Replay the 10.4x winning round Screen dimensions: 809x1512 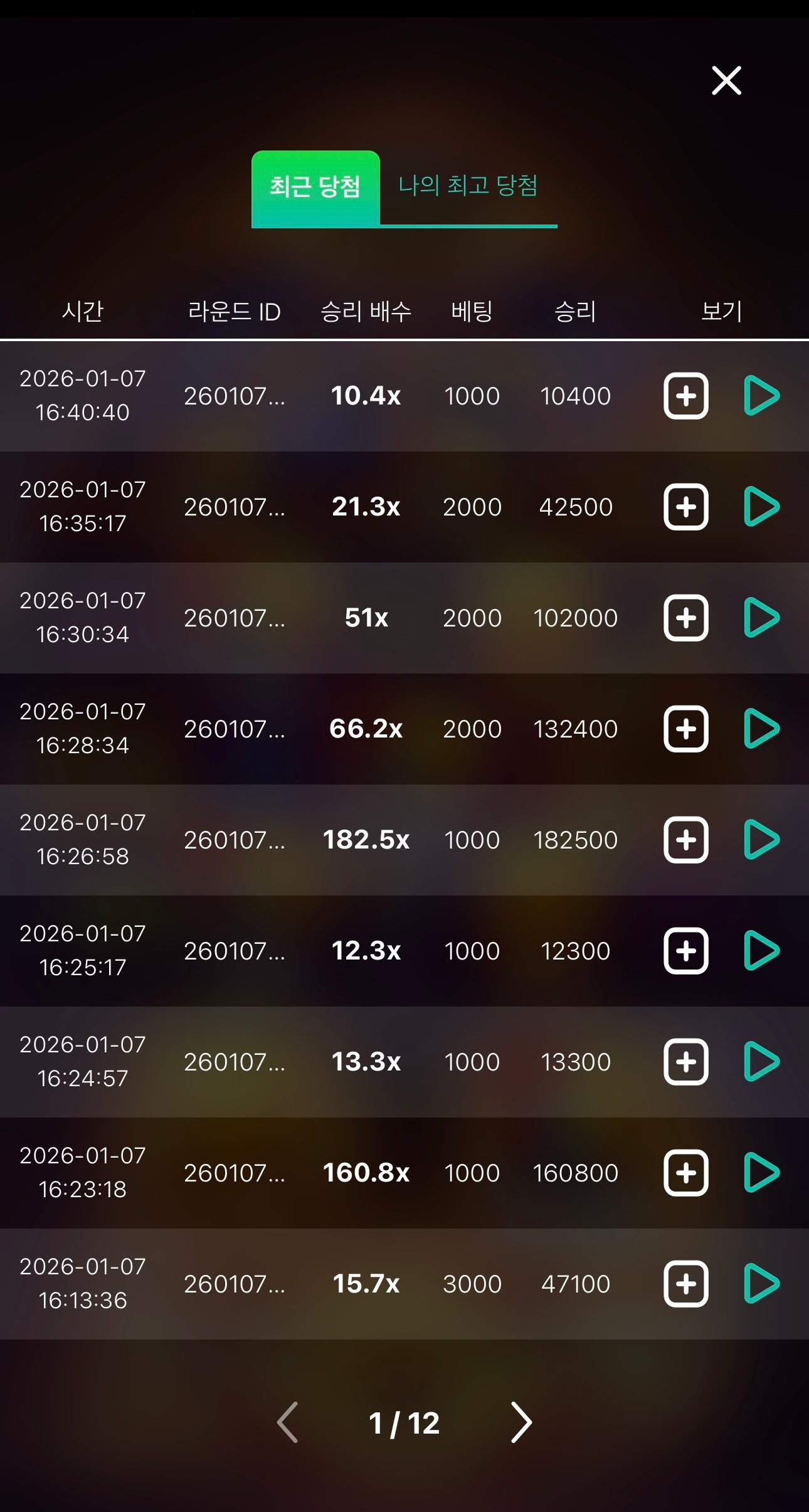[x=761, y=396]
